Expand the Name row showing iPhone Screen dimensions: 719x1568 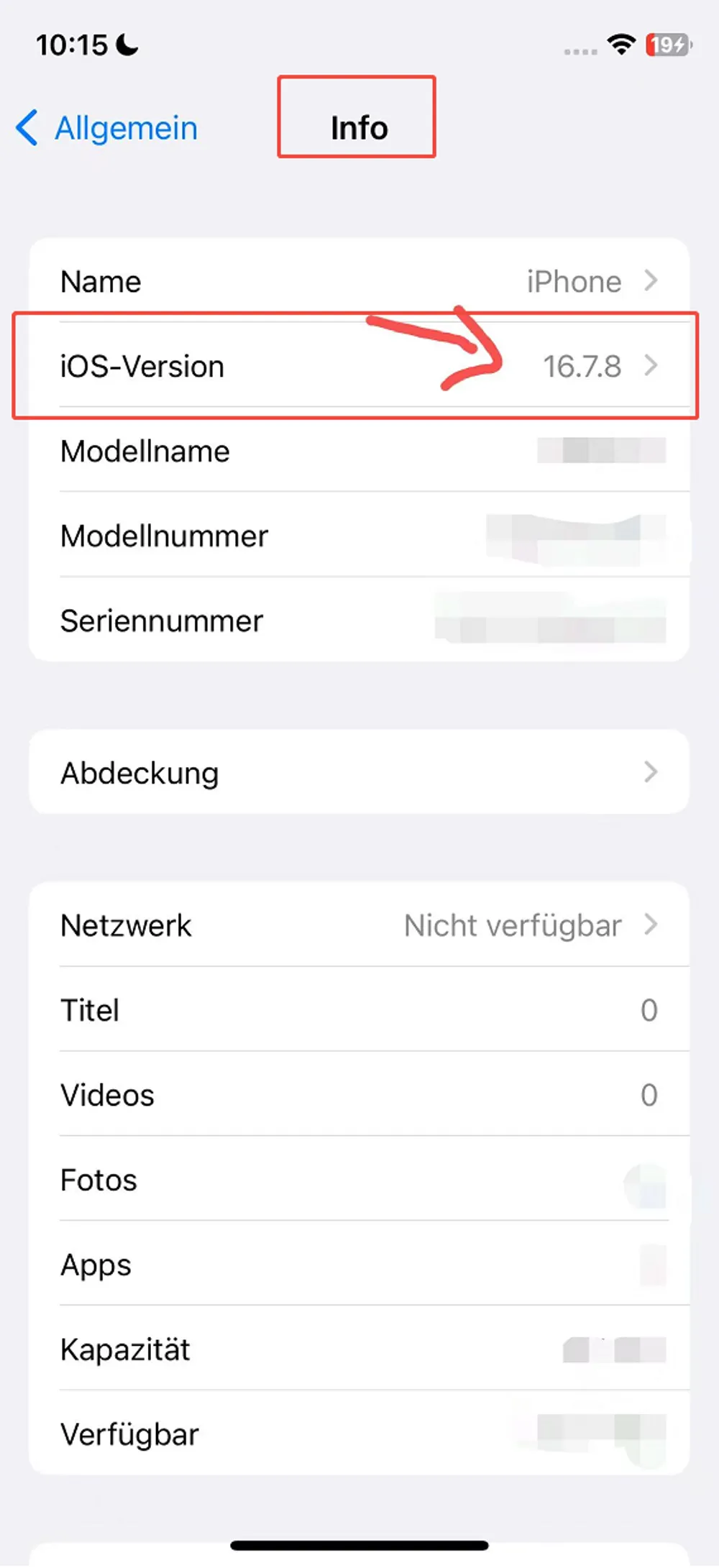(x=359, y=281)
